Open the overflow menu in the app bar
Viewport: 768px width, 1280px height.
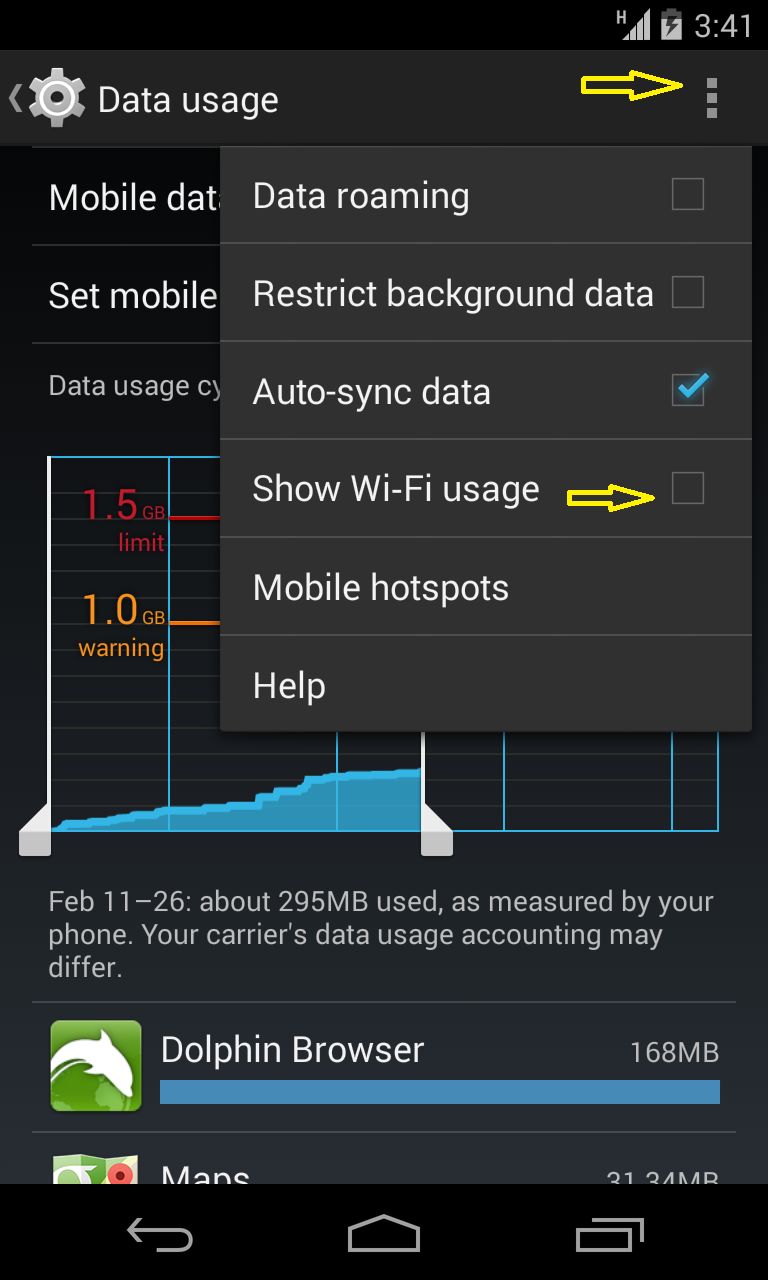tap(711, 98)
